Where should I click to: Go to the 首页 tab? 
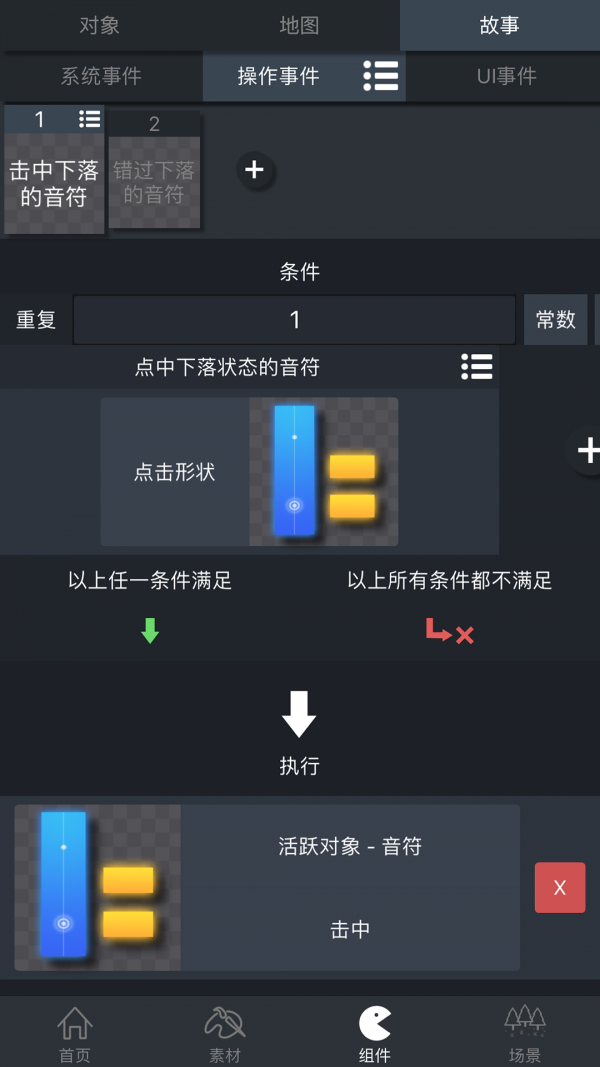(x=75, y=1033)
